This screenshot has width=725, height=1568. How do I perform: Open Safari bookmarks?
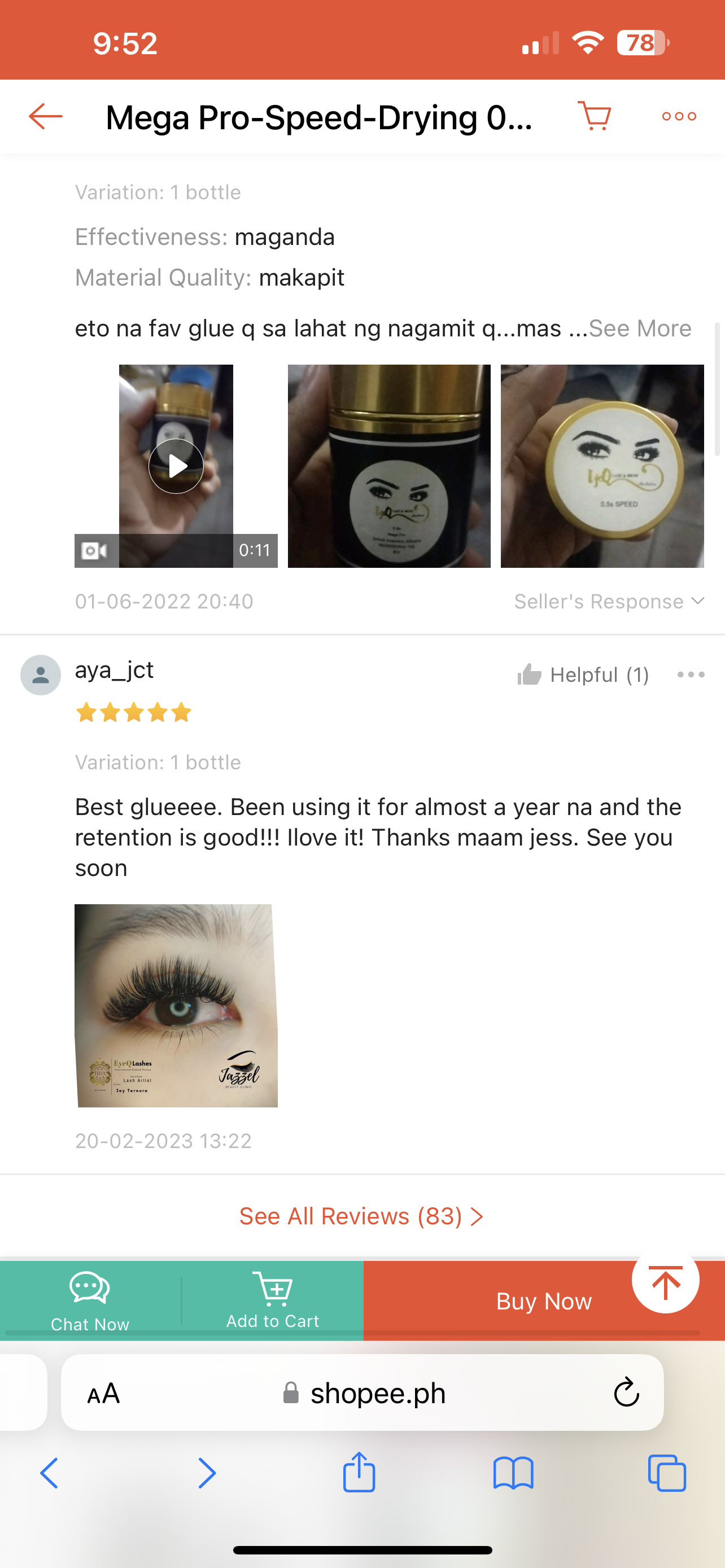(x=513, y=1473)
